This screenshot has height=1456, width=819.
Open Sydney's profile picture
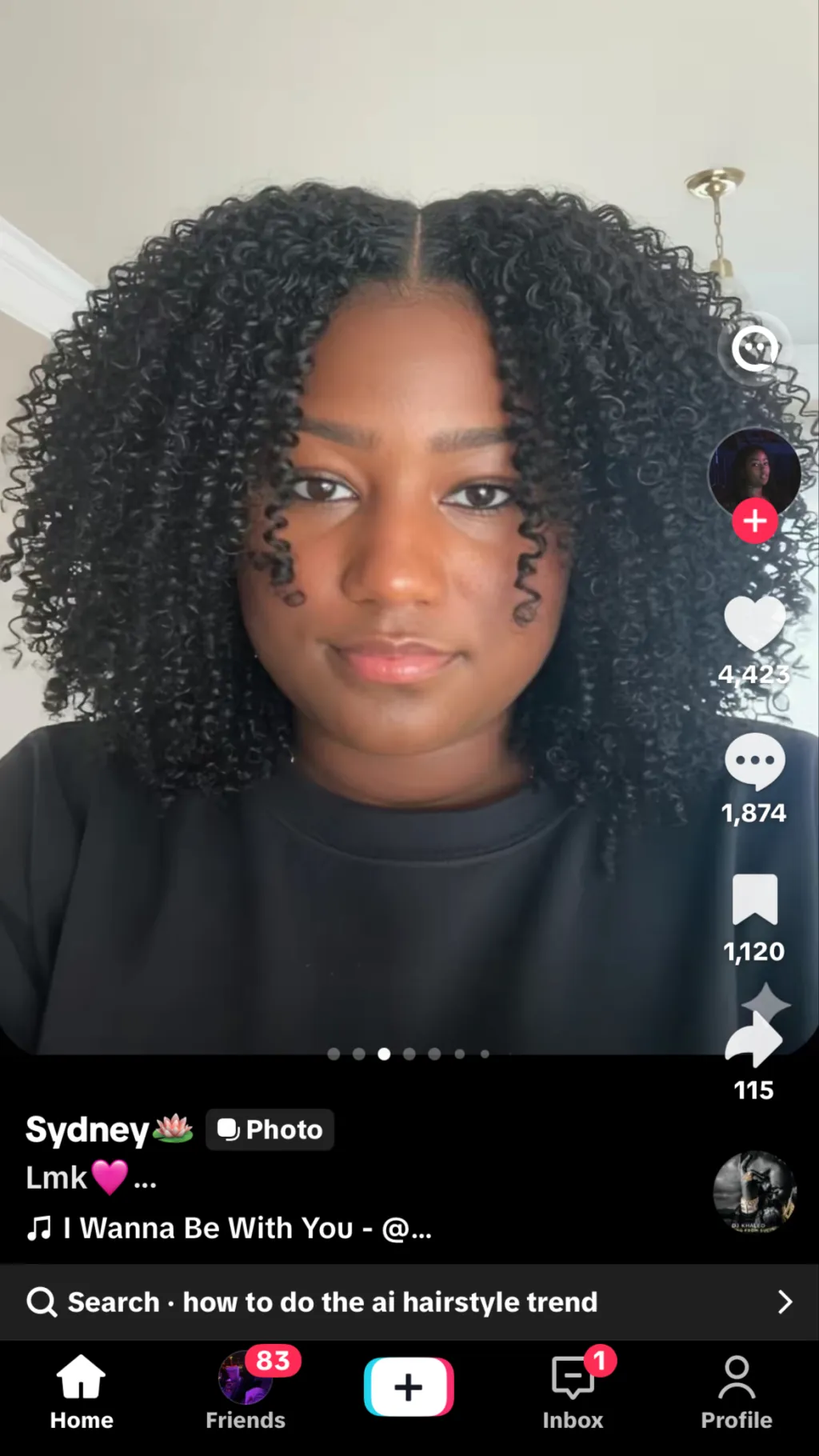point(754,472)
